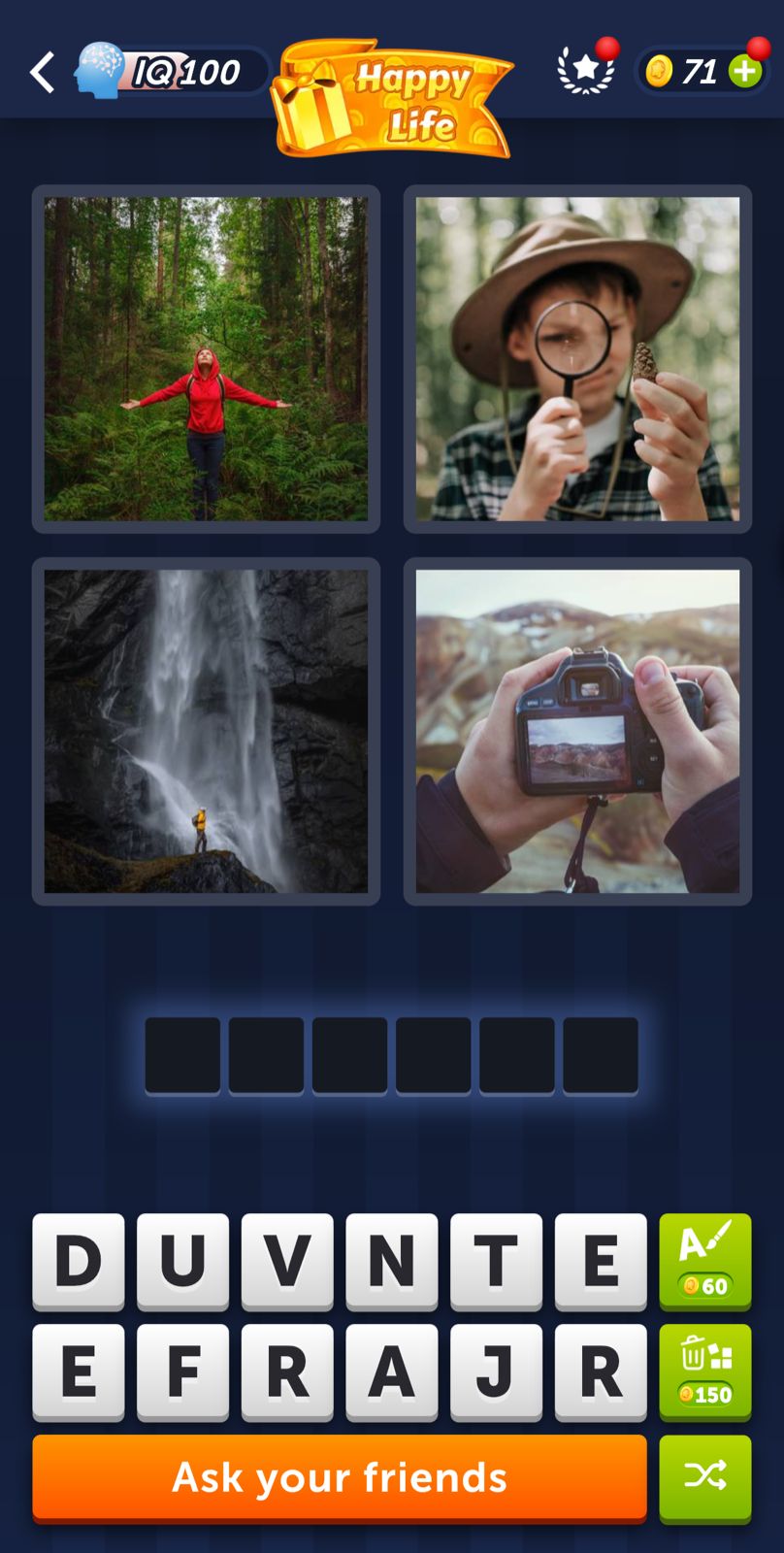
Task: Tap the letter N tile
Action: pos(392,1261)
